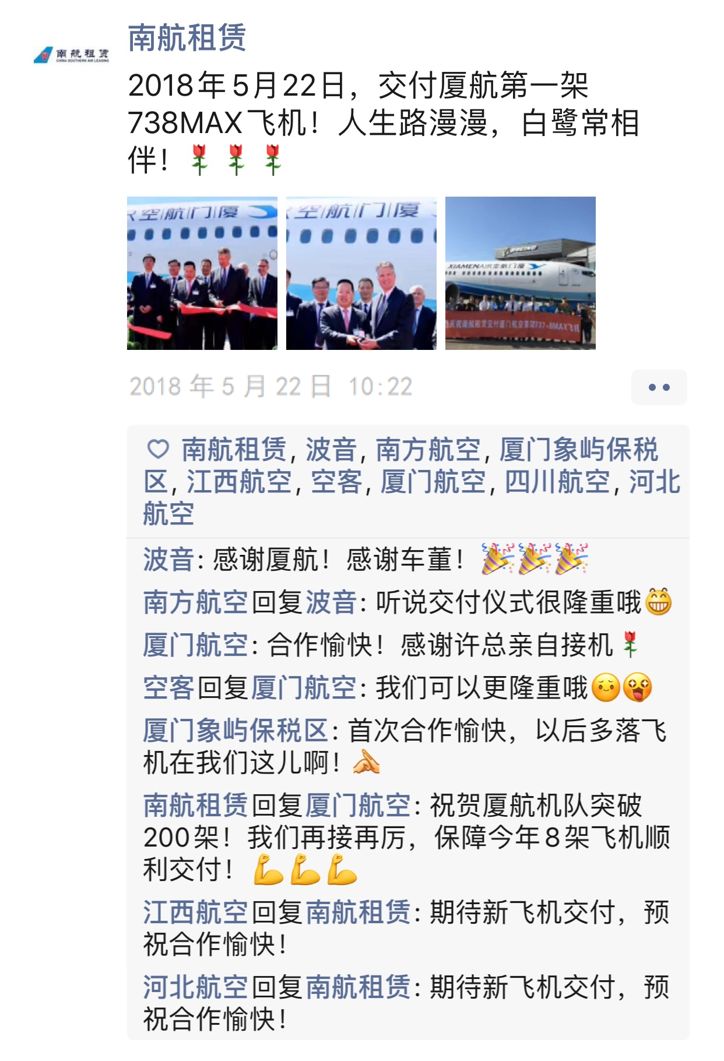
Task: Open the second photo of two men shaking hands
Action: (x=361, y=273)
